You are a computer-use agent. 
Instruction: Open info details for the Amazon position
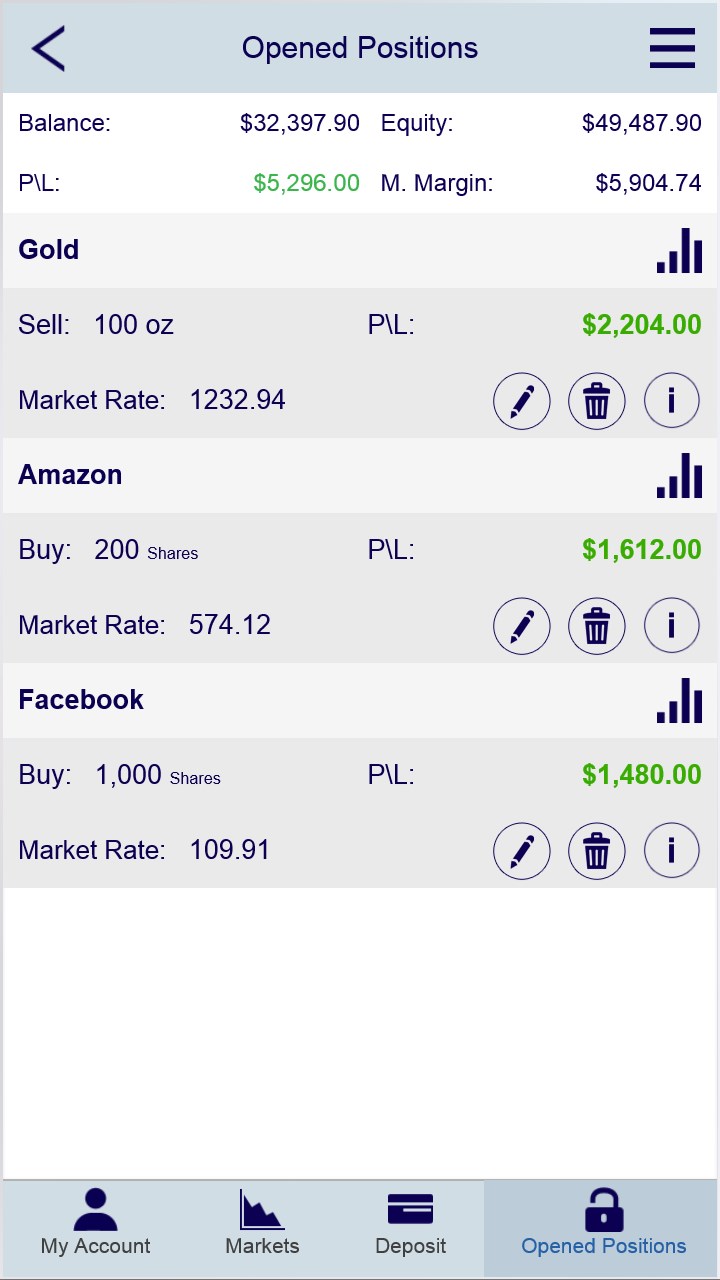[671, 626]
